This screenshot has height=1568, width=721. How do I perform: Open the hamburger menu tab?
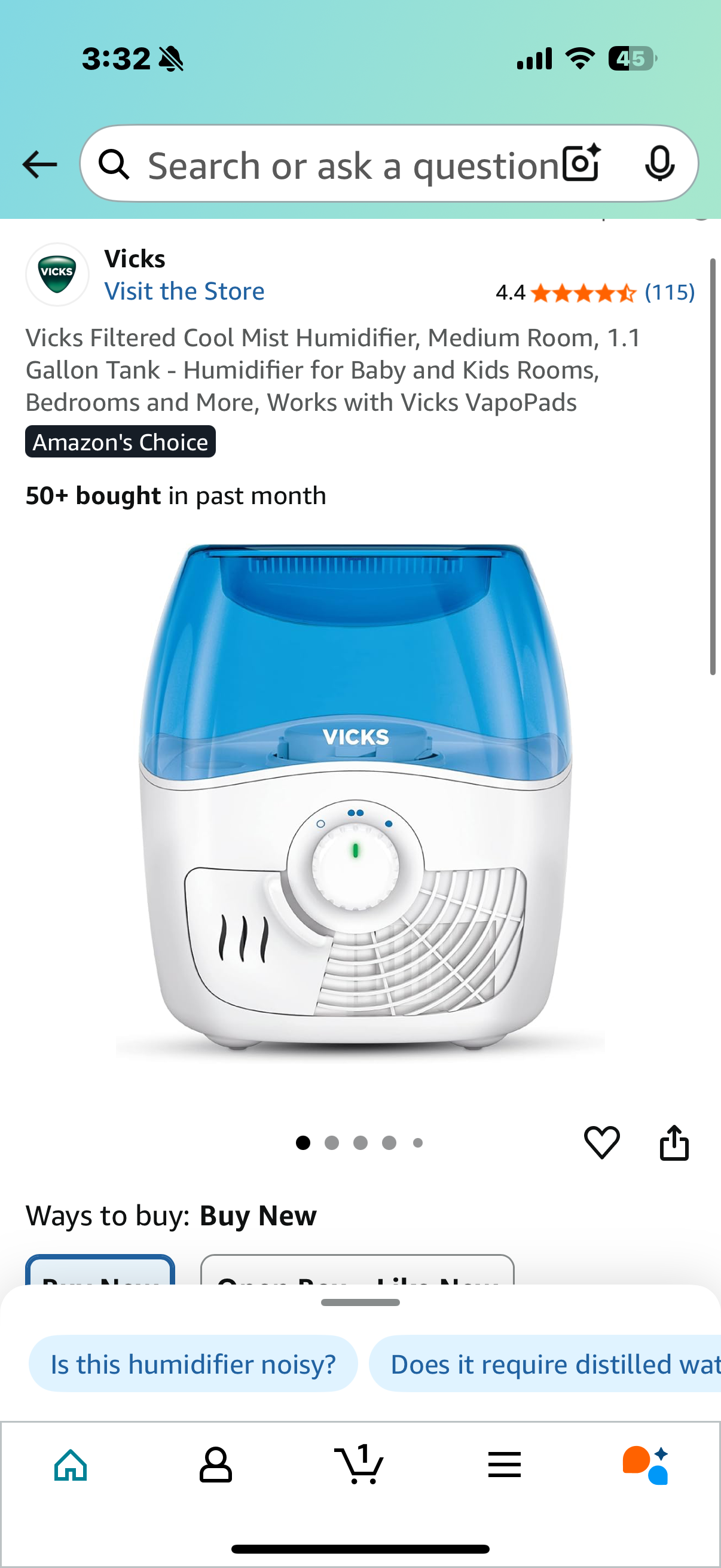pos(504,1465)
